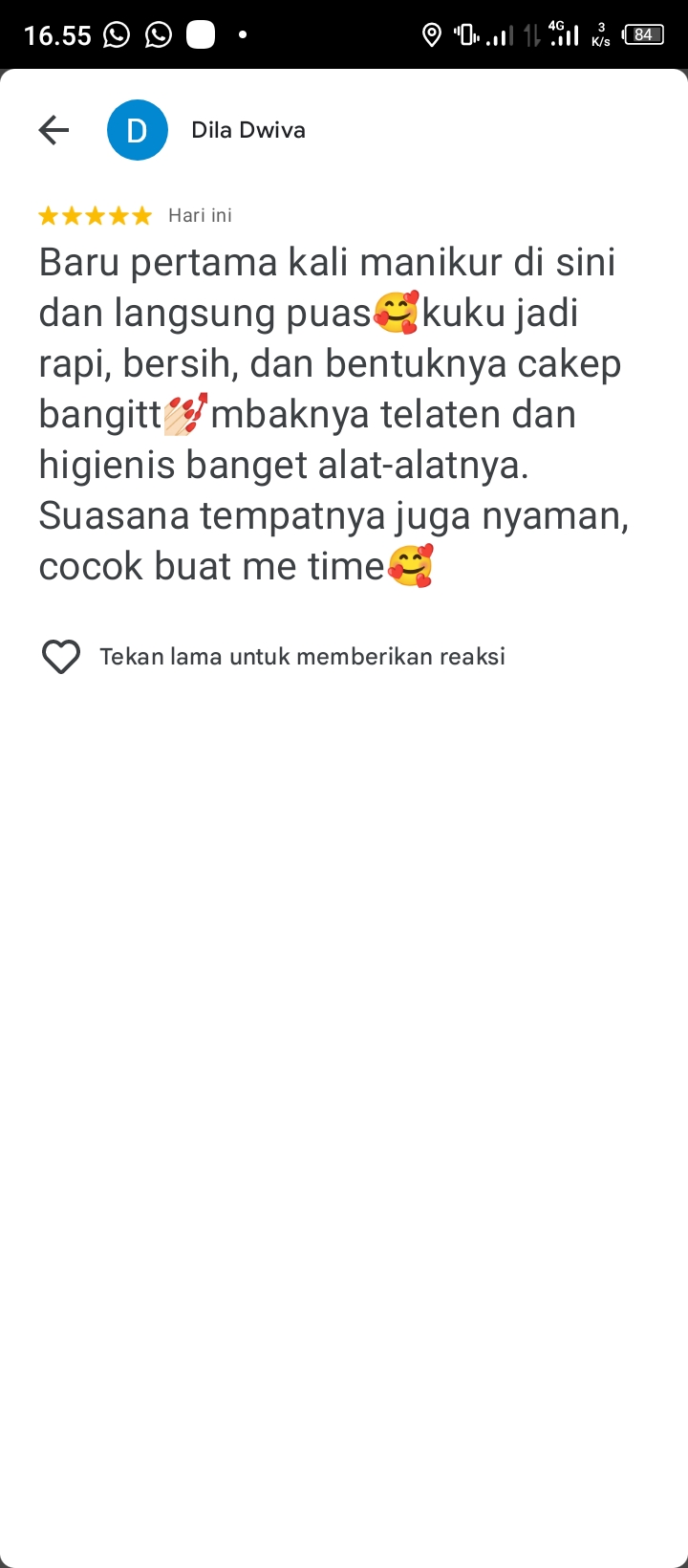Open Dila Dwiva's profile avatar
This screenshot has height=1568, width=688.
click(x=138, y=130)
